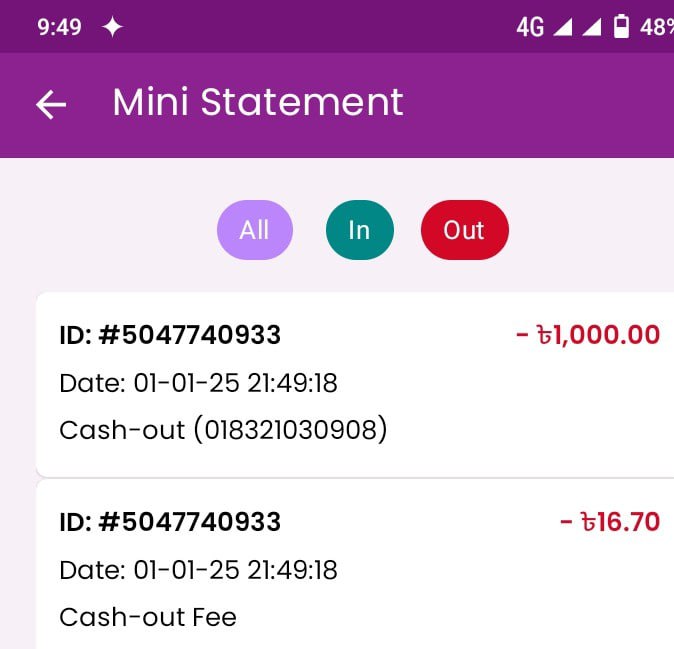
Task: Open the ৳1,000.00 Cash-out transaction card
Action: (x=355, y=383)
